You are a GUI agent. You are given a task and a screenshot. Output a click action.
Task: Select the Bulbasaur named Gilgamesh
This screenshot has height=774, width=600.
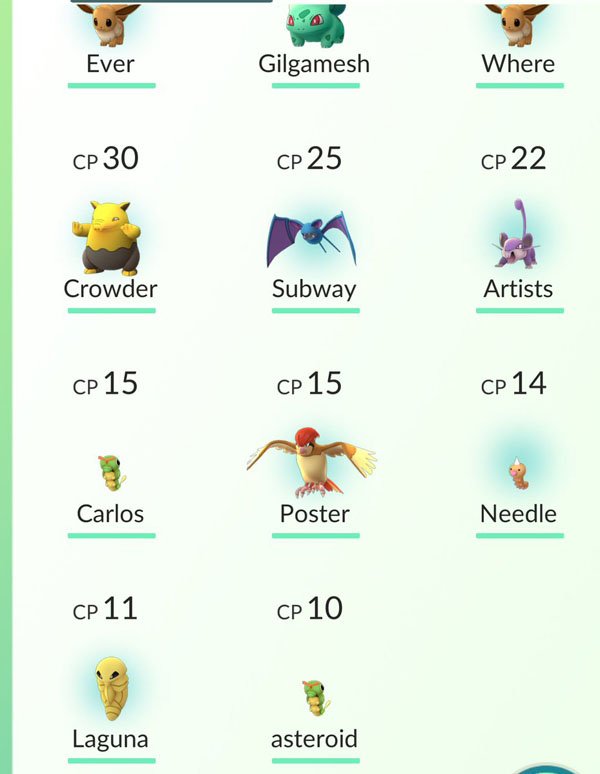point(315,30)
